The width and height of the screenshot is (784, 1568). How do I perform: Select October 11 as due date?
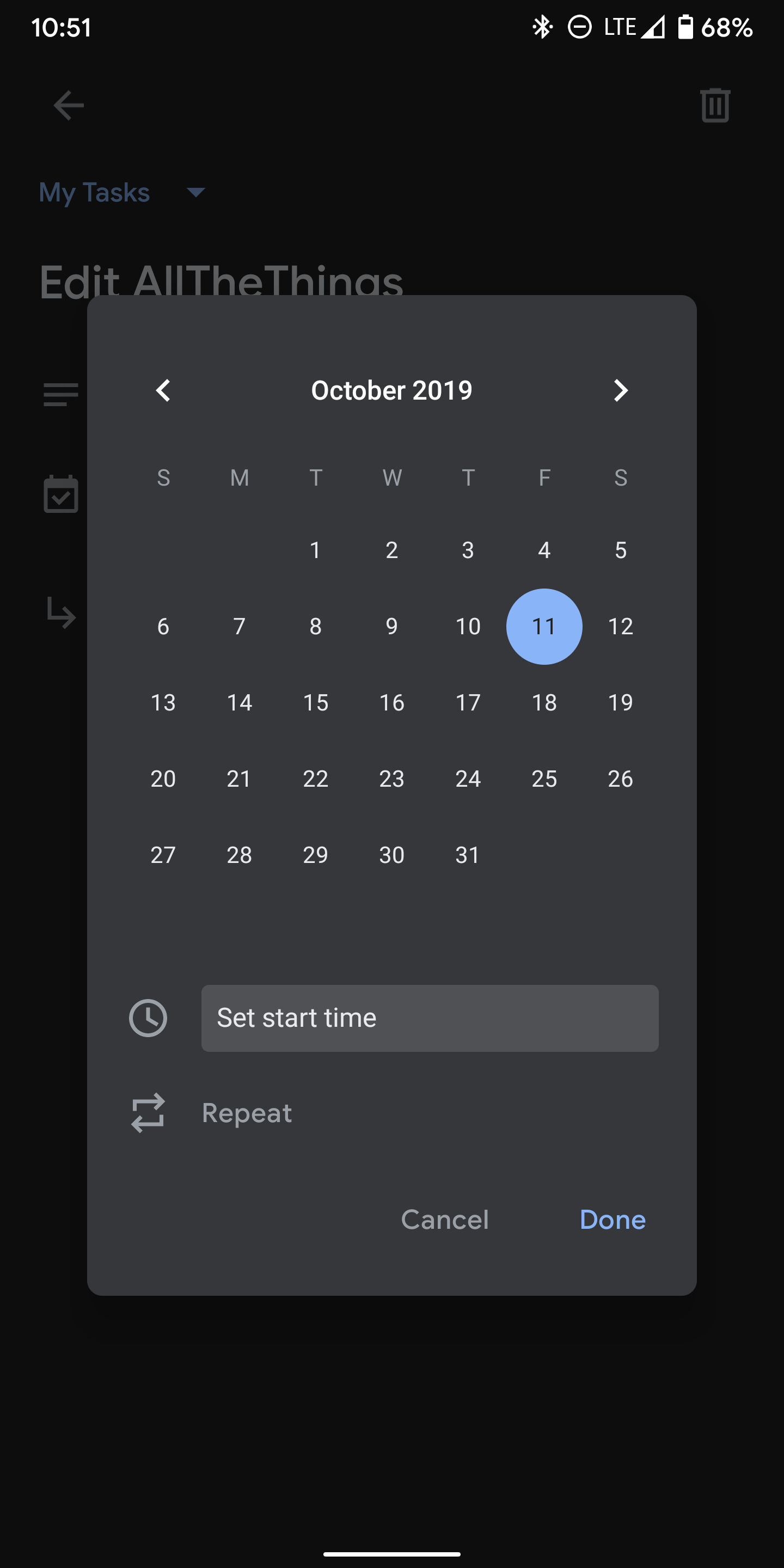point(544,626)
